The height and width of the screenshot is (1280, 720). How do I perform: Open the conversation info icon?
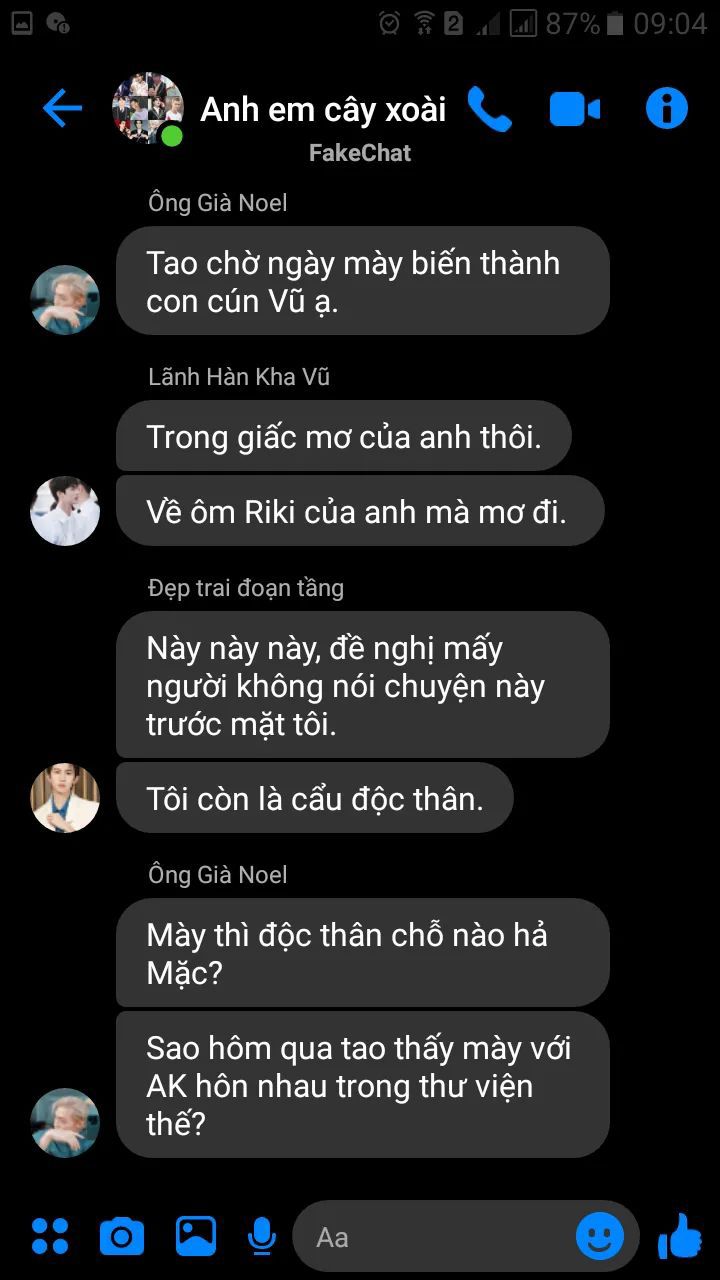[667, 108]
